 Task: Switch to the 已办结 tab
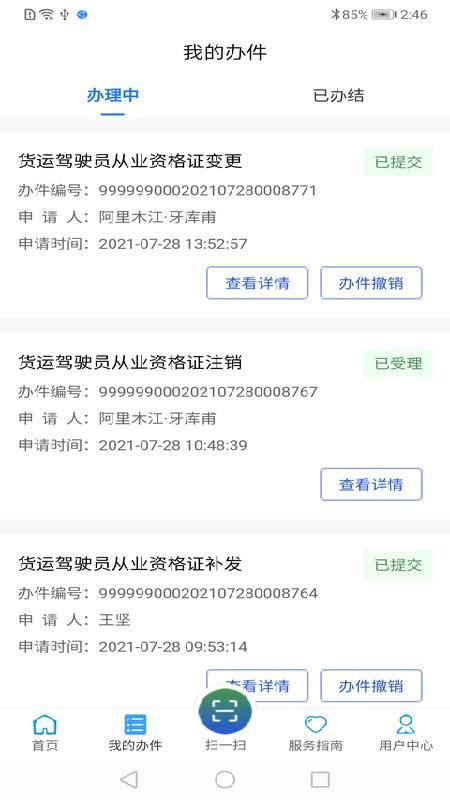(x=338, y=95)
